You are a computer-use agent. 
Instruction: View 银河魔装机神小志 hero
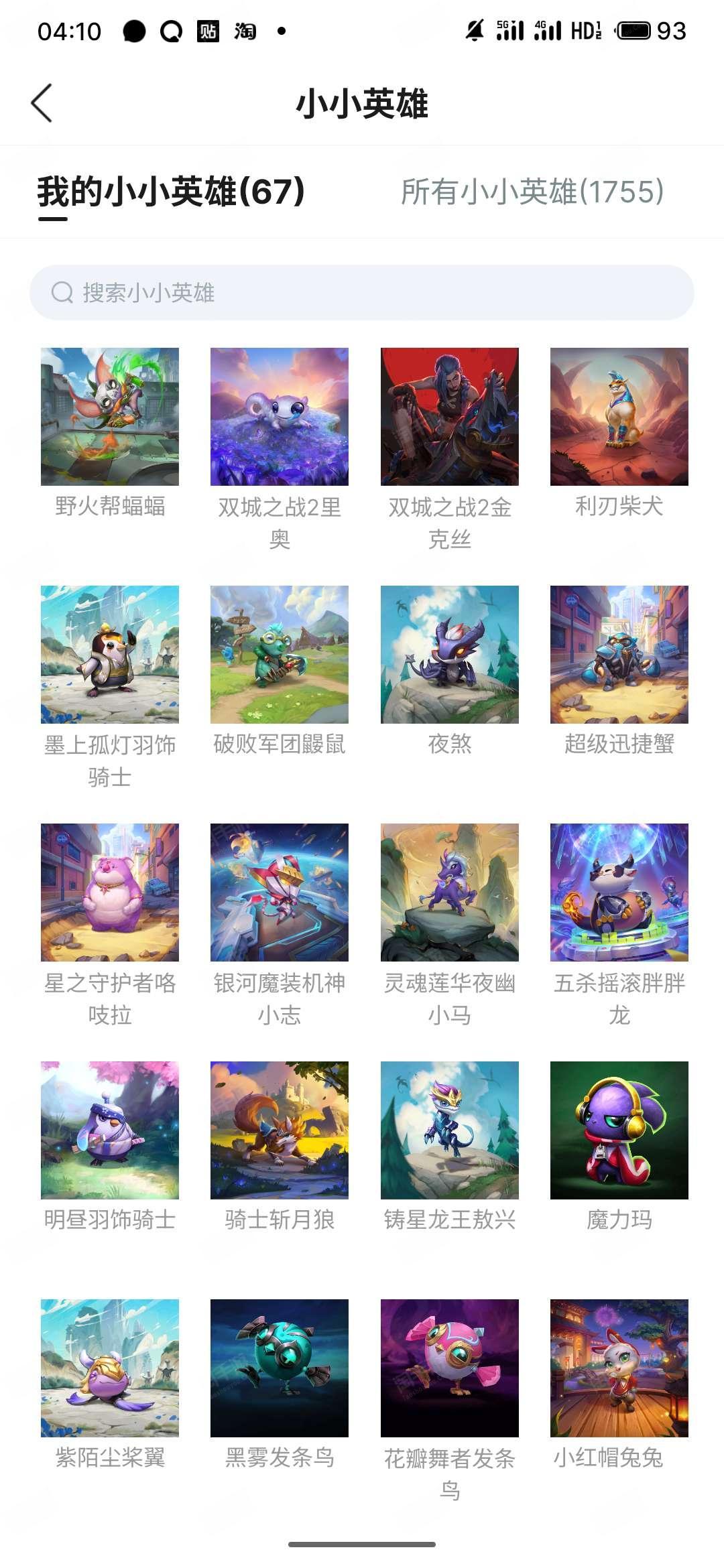280,893
